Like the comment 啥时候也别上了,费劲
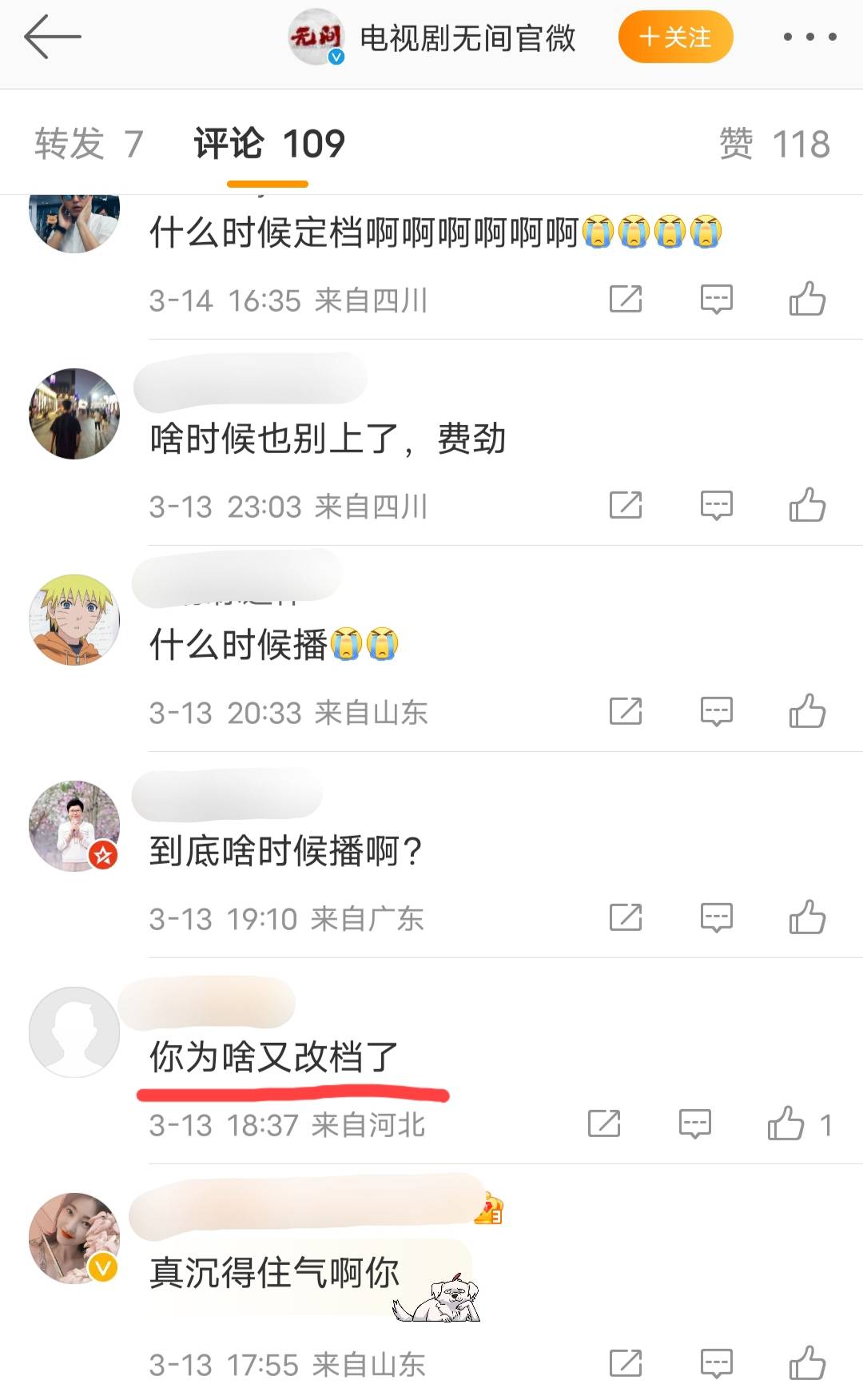The width and height of the screenshot is (863, 1400). pos(807,505)
